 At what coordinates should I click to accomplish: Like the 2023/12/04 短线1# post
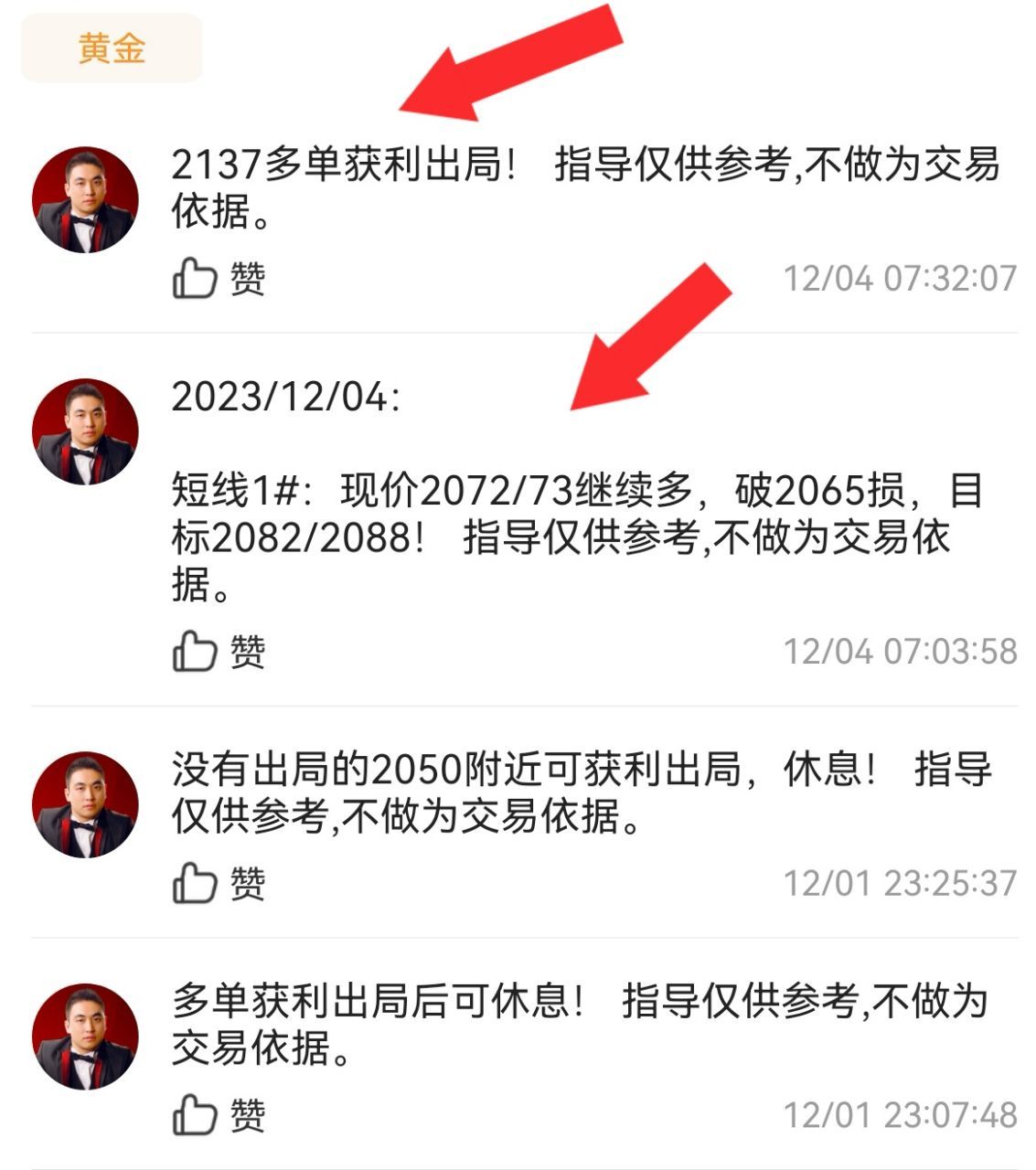point(195,651)
